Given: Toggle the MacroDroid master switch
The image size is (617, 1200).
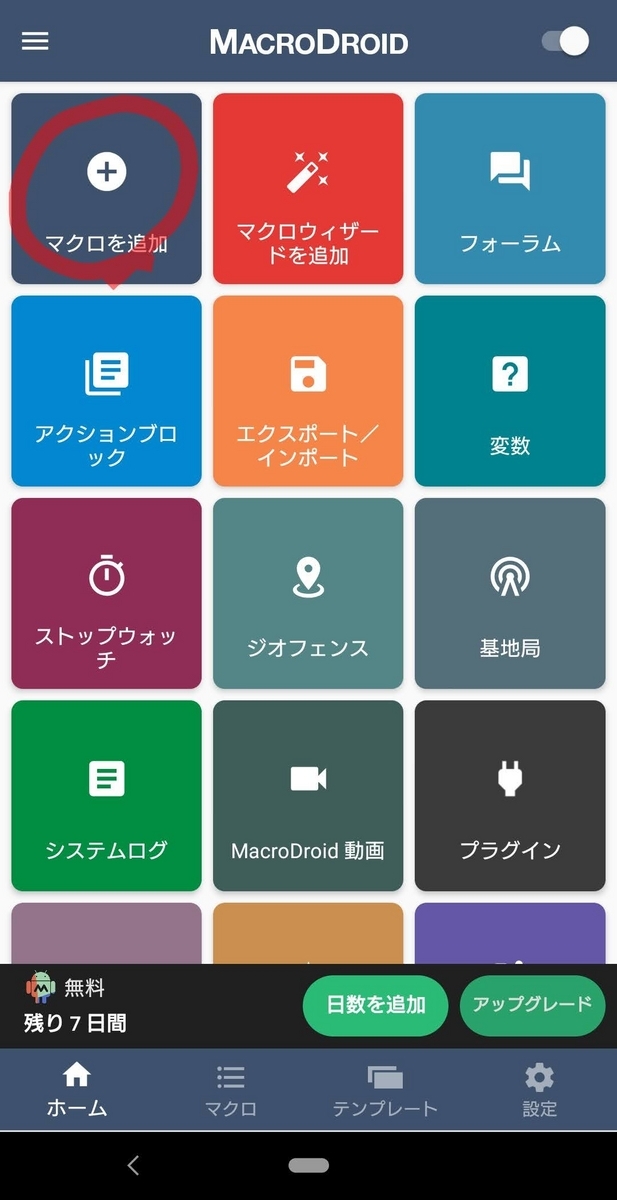Looking at the screenshot, I should pos(565,41).
